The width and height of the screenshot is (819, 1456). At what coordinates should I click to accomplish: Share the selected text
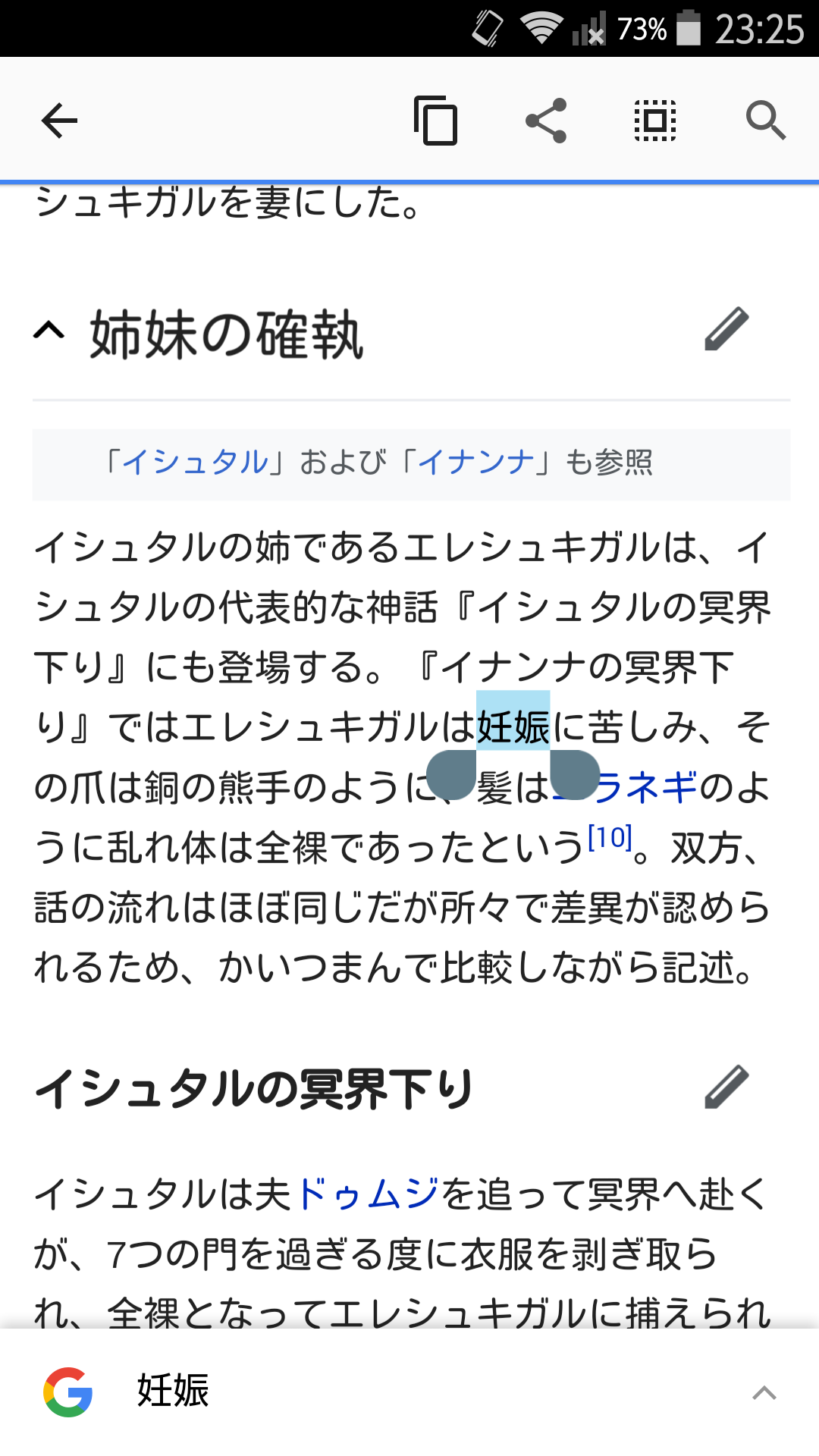coord(546,121)
